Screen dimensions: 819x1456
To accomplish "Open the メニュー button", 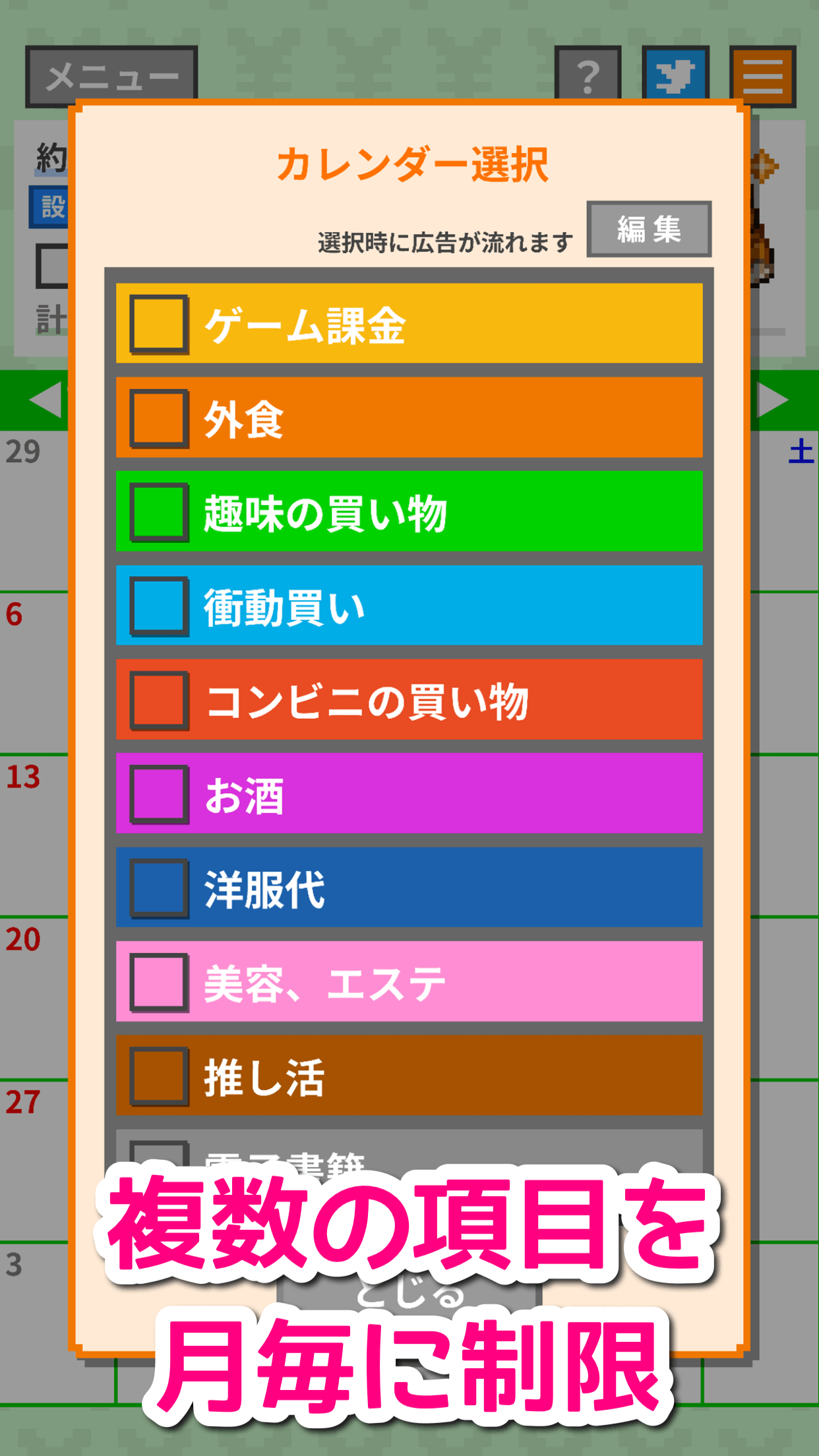I will tap(111, 75).
